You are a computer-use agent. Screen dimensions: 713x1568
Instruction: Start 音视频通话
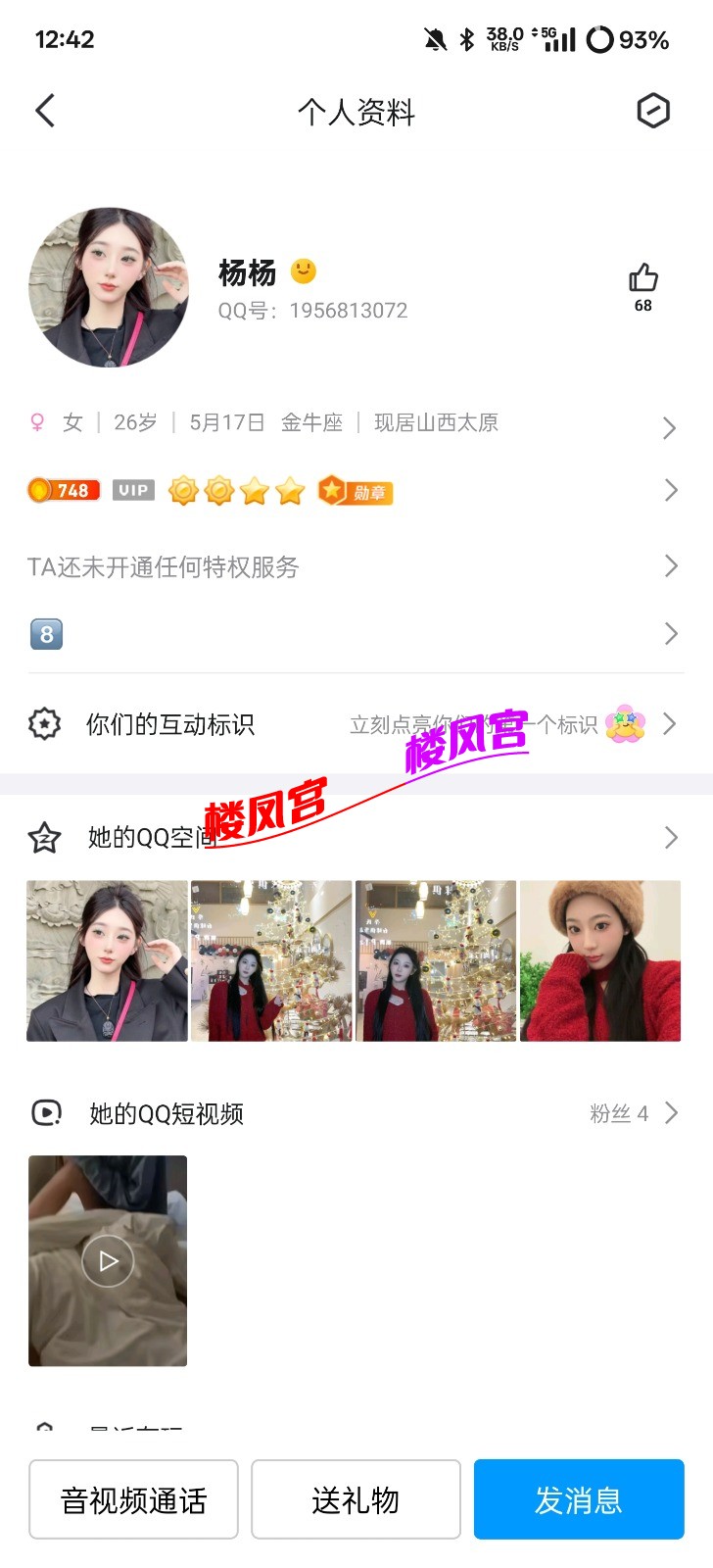click(x=133, y=1499)
